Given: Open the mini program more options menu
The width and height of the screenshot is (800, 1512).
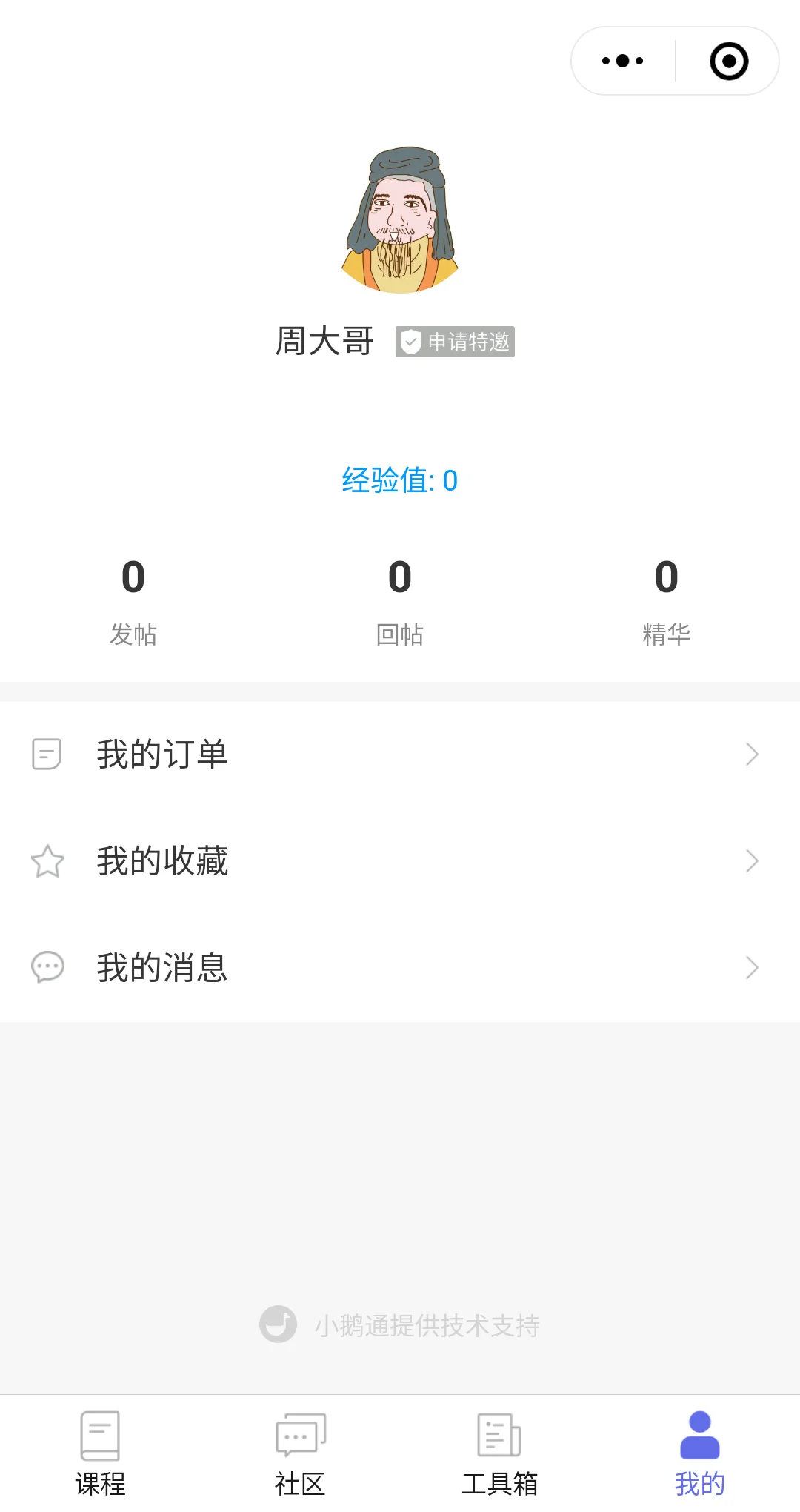Looking at the screenshot, I should [623, 61].
